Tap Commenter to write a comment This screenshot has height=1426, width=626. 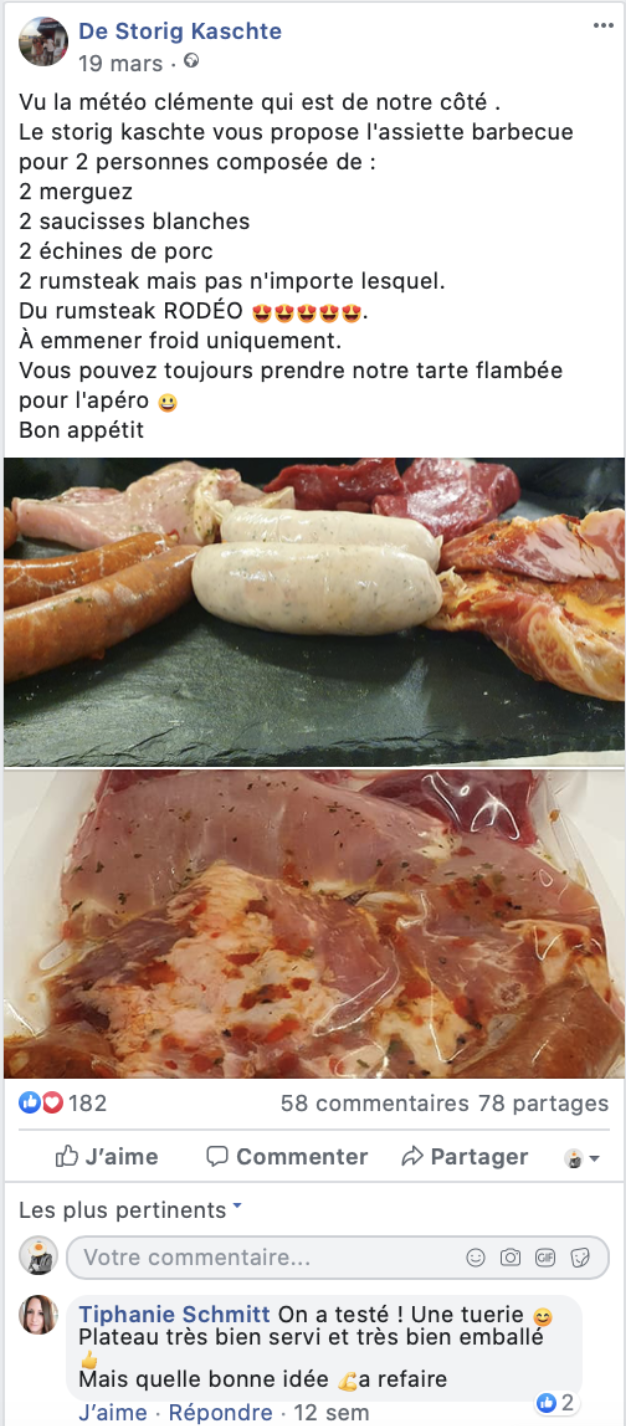pos(287,1156)
